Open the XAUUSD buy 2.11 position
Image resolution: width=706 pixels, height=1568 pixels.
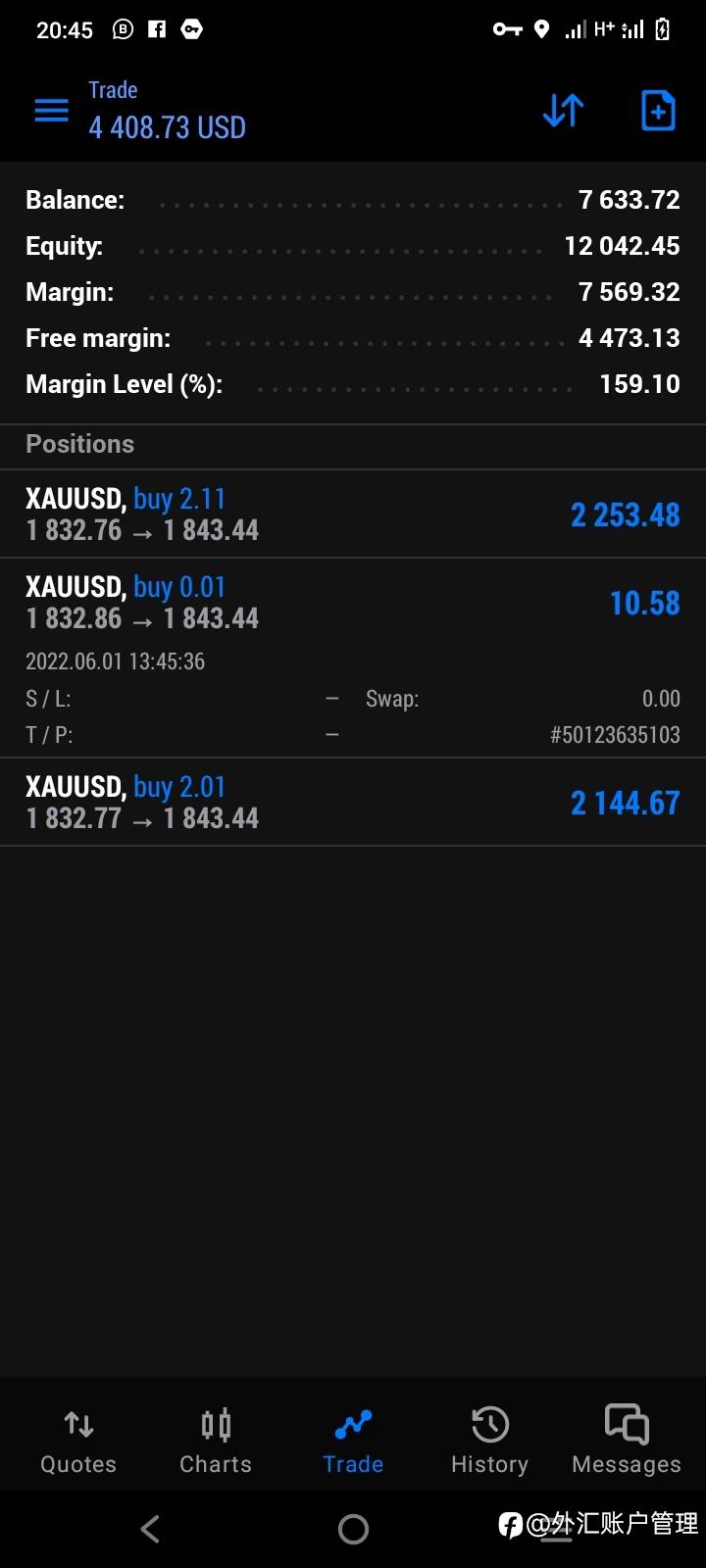coord(353,514)
